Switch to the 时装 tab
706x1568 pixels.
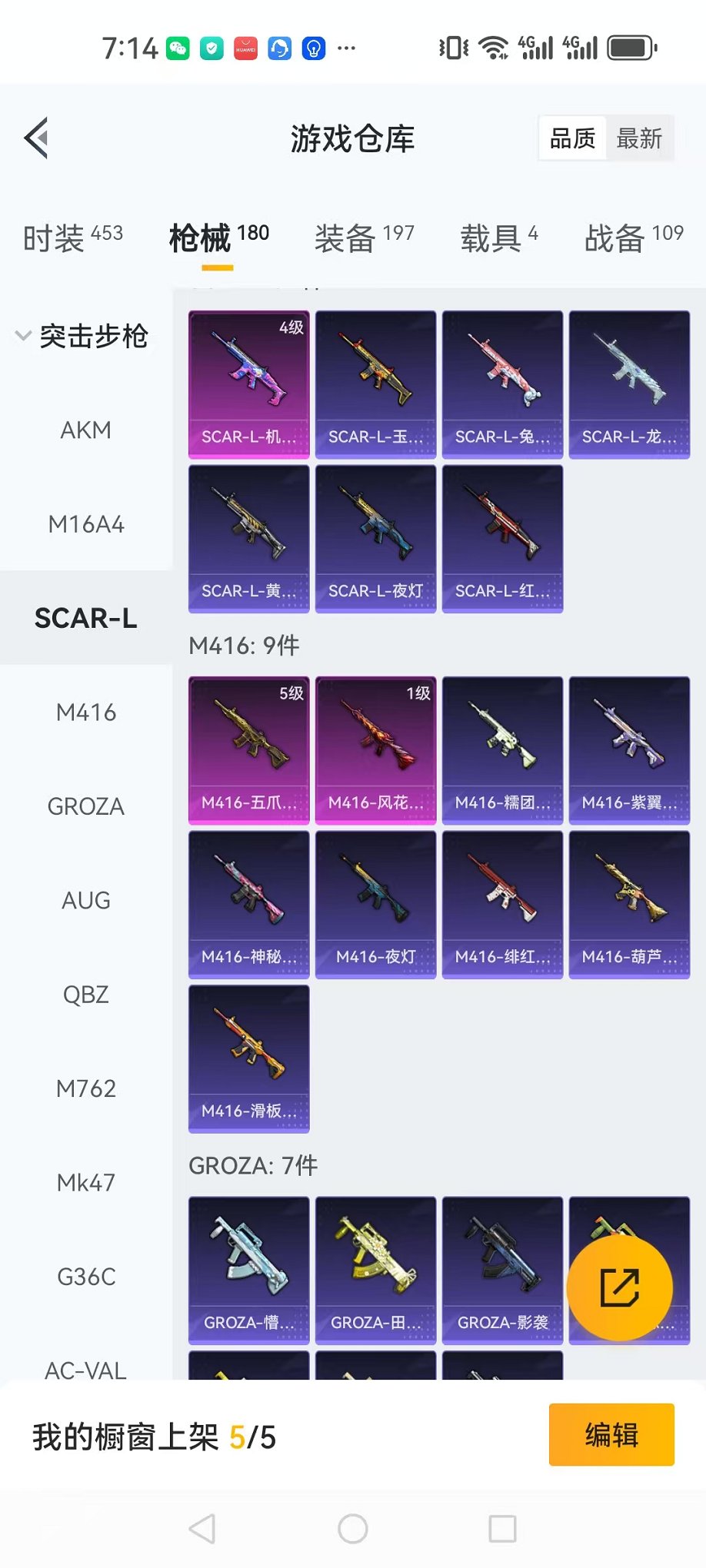tap(72, 238)
